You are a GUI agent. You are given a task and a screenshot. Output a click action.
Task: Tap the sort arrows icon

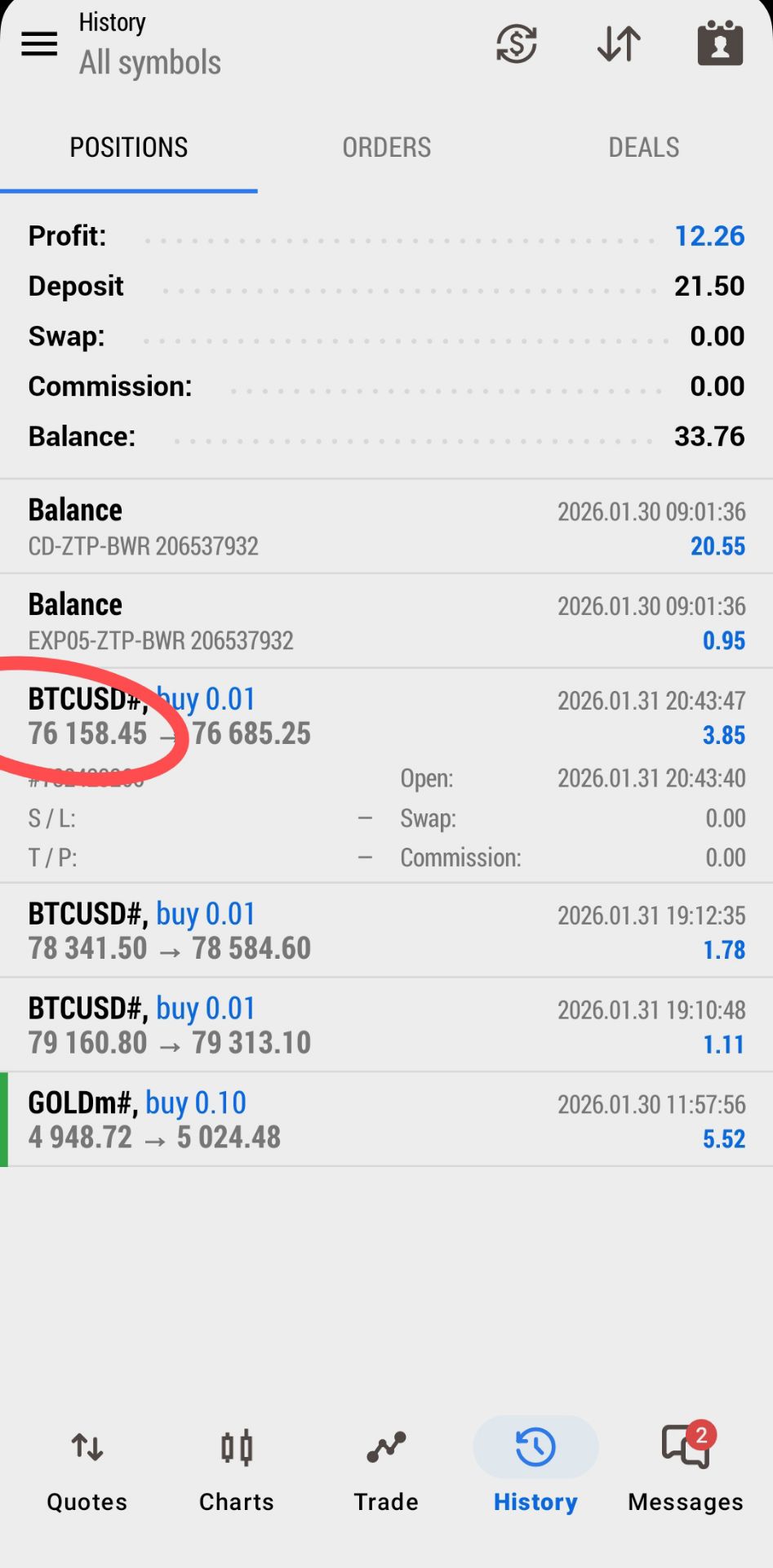tap(619, 44)
